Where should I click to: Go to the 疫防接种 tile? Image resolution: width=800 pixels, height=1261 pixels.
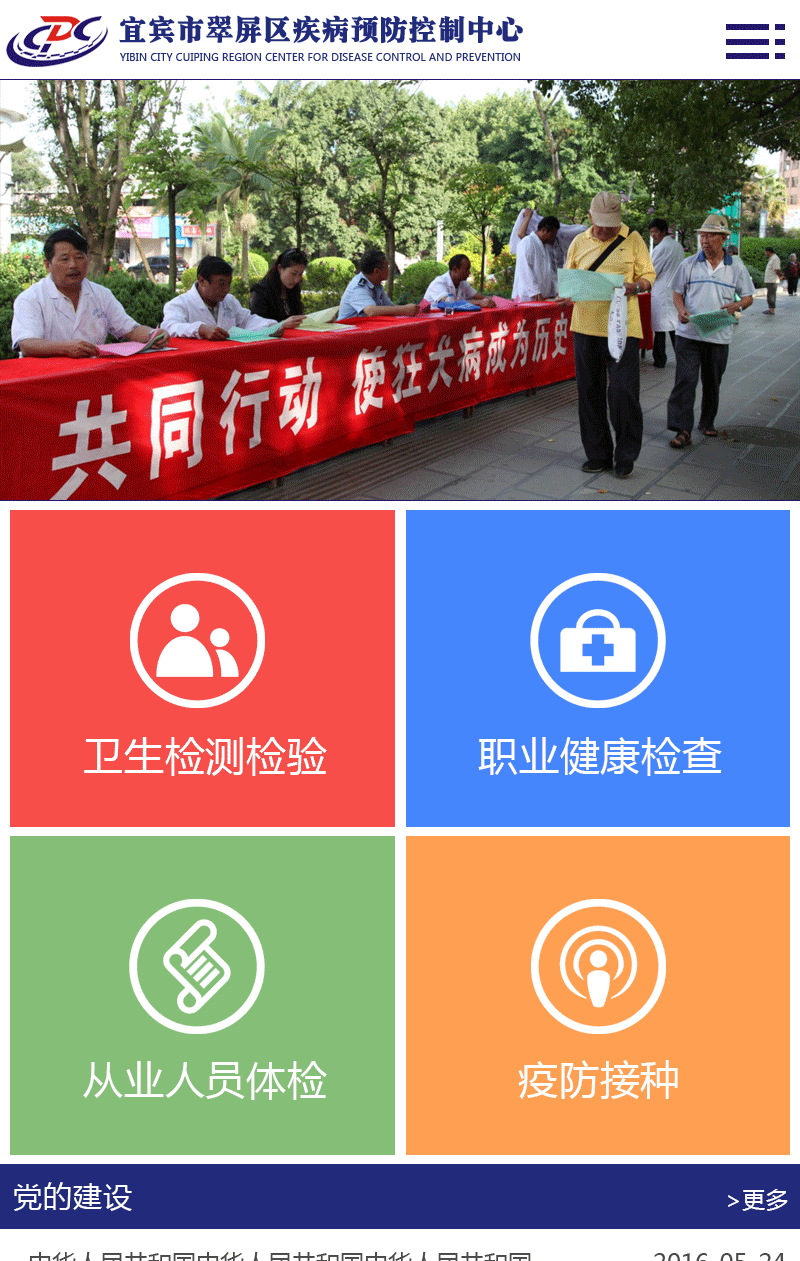pos(598,995)
